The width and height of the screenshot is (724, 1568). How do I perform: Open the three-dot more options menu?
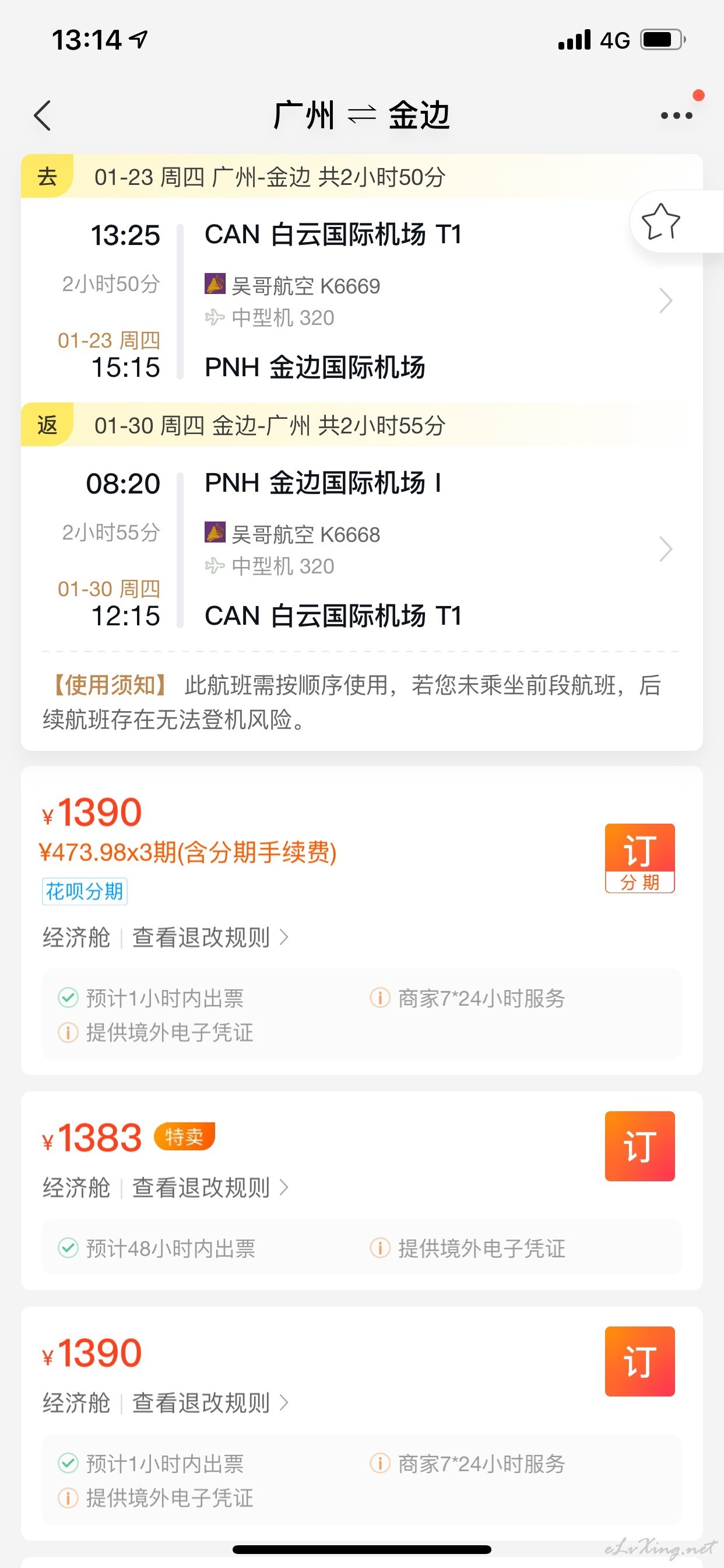[677, 116]
